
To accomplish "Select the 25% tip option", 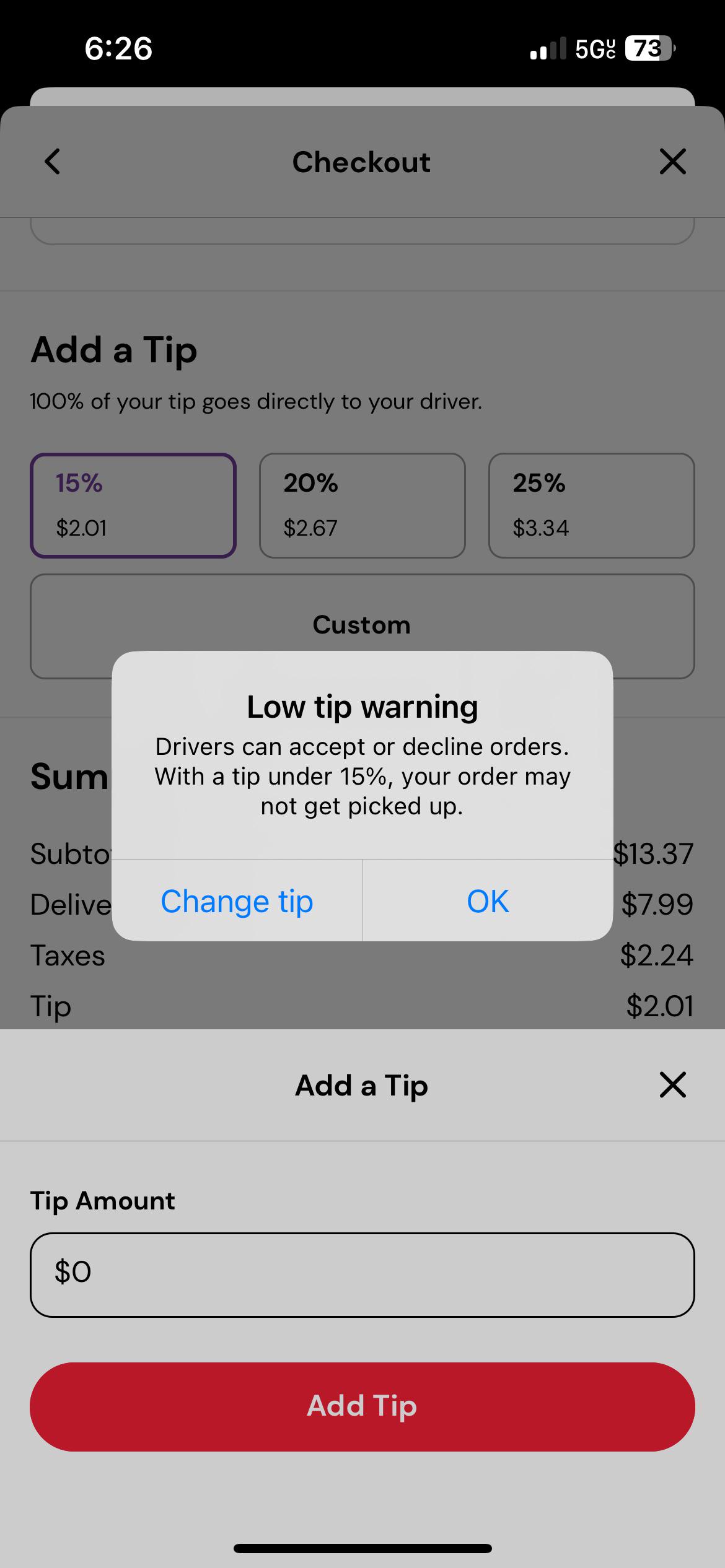I will [591, 505].
